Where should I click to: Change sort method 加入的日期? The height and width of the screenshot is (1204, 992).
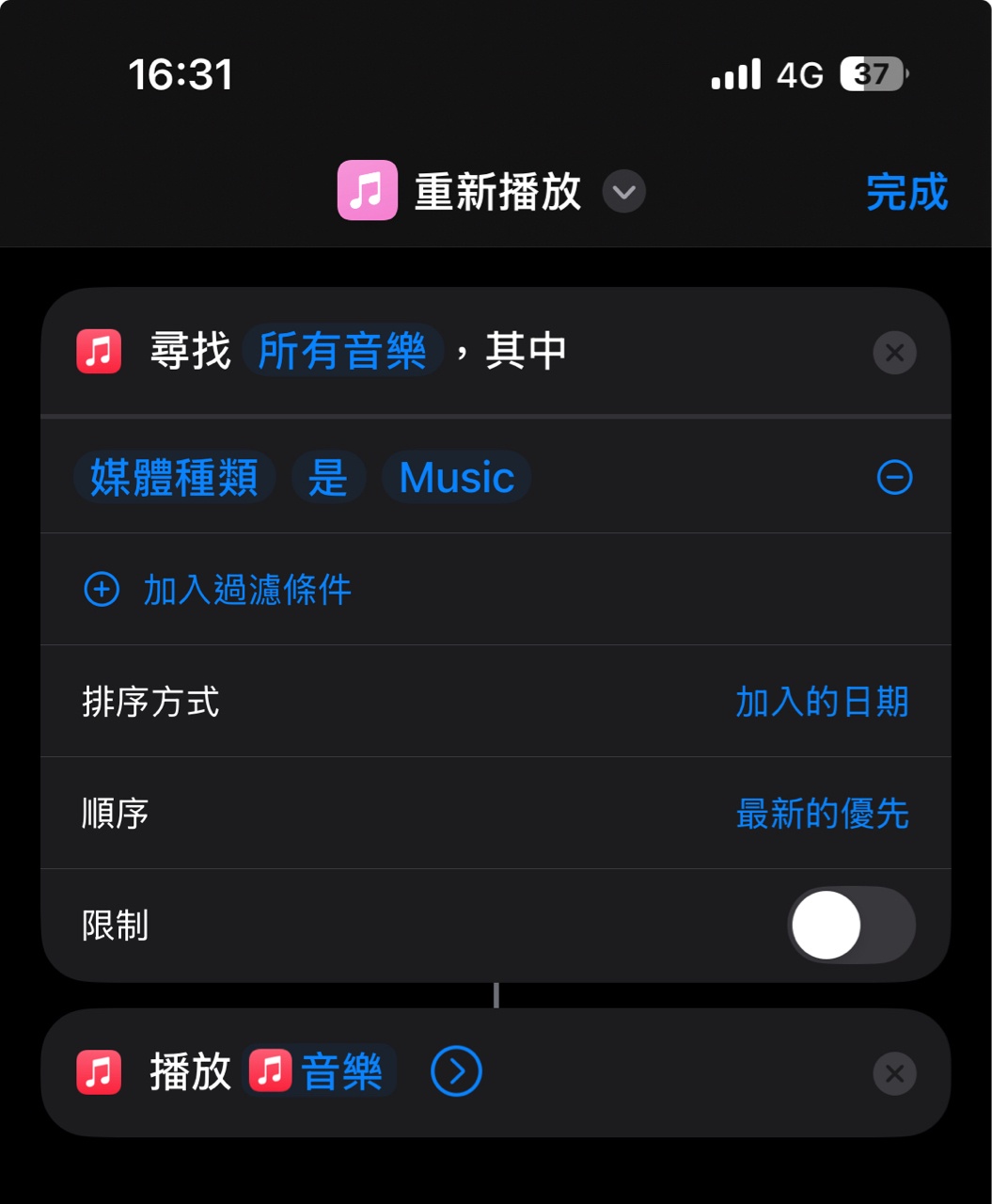coord(822,702)
